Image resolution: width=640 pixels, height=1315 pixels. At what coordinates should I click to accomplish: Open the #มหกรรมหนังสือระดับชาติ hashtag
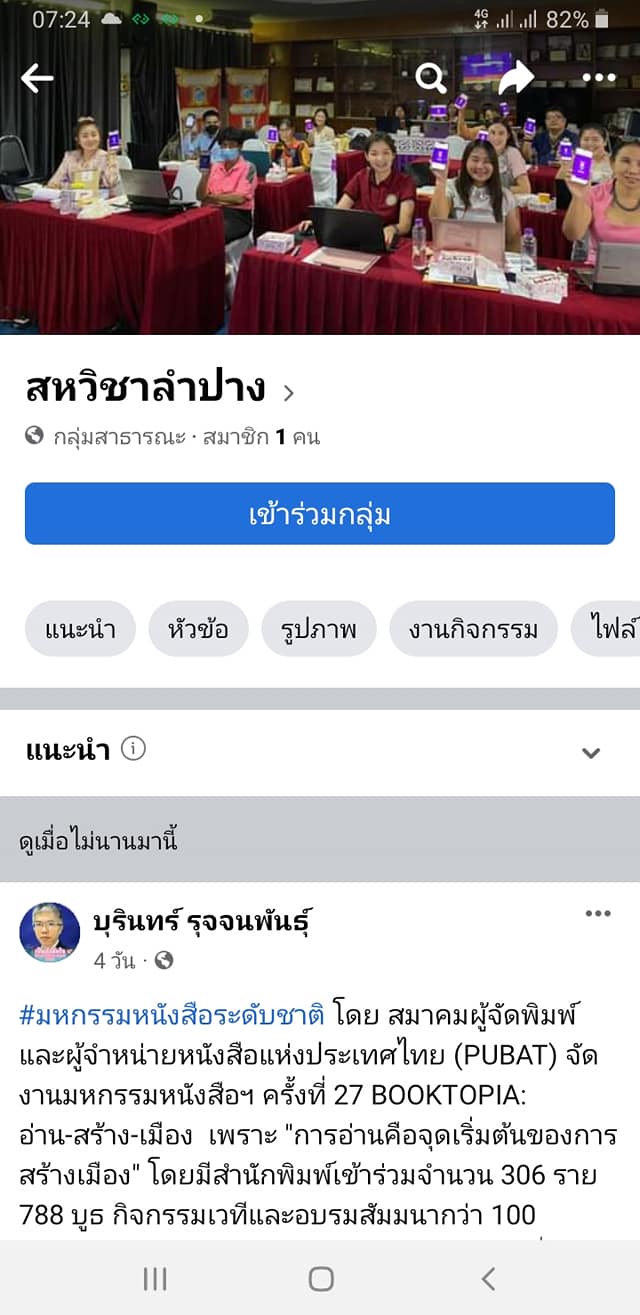tap(172, 1015)
